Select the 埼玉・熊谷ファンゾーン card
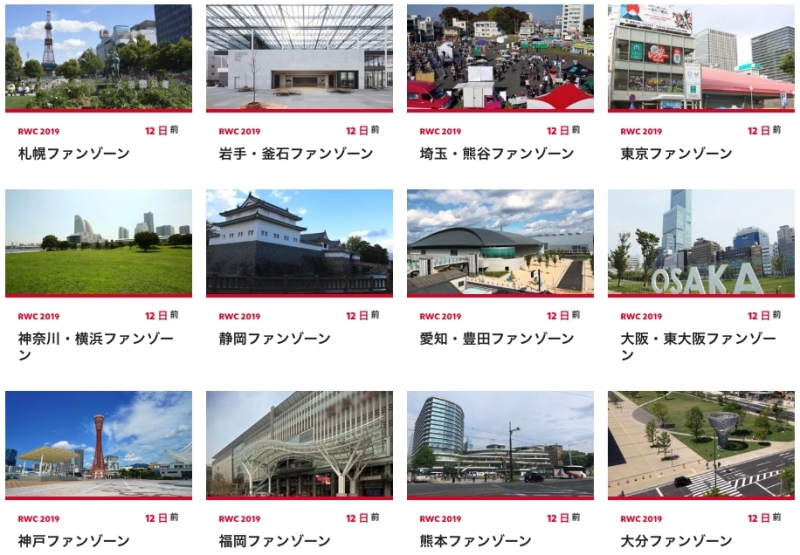The height and width of the screenshot is (555, 800). pos(500,58)
